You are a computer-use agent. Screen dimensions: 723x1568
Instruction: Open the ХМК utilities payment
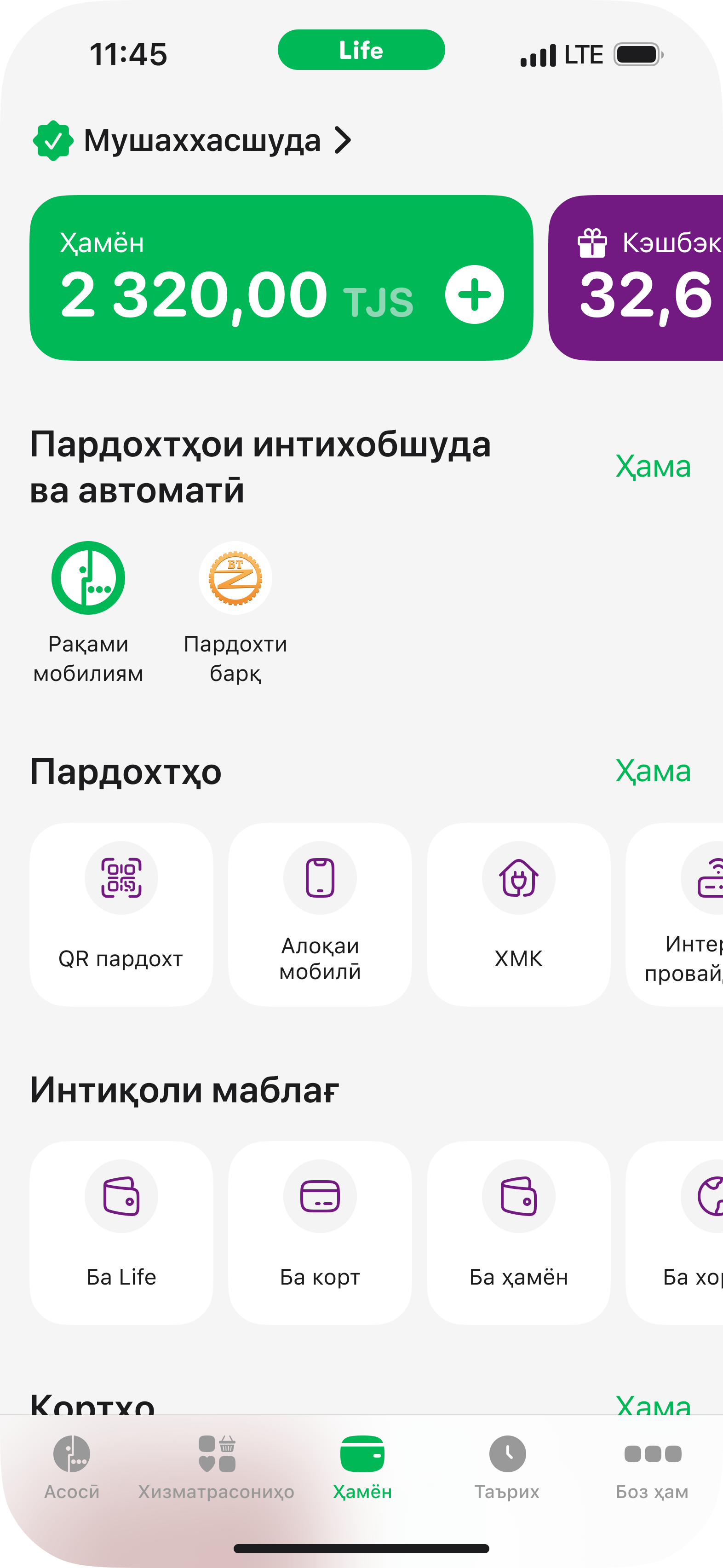[x=518, y=914]
